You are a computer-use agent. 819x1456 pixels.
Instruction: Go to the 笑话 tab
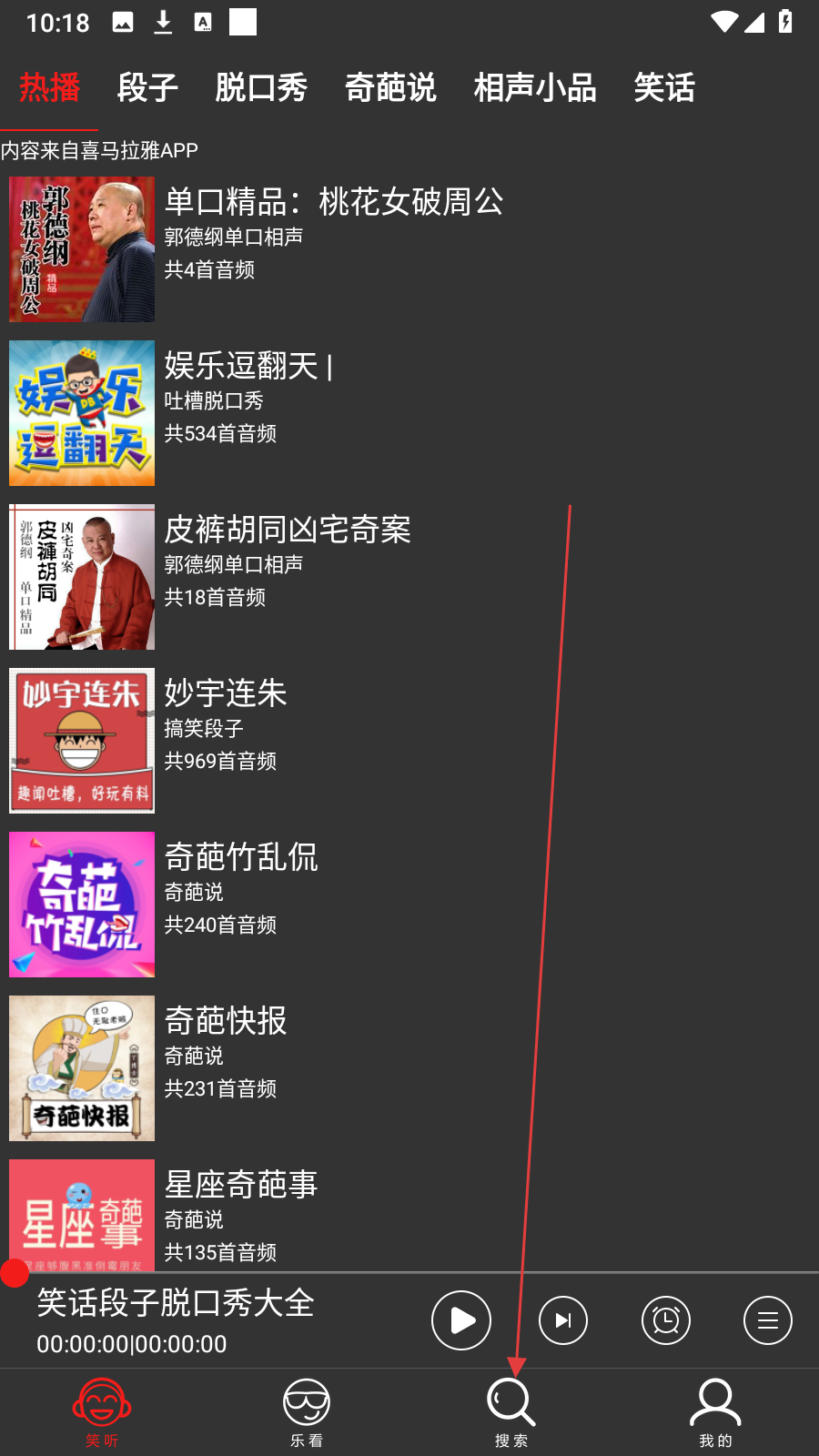point(664,88)
